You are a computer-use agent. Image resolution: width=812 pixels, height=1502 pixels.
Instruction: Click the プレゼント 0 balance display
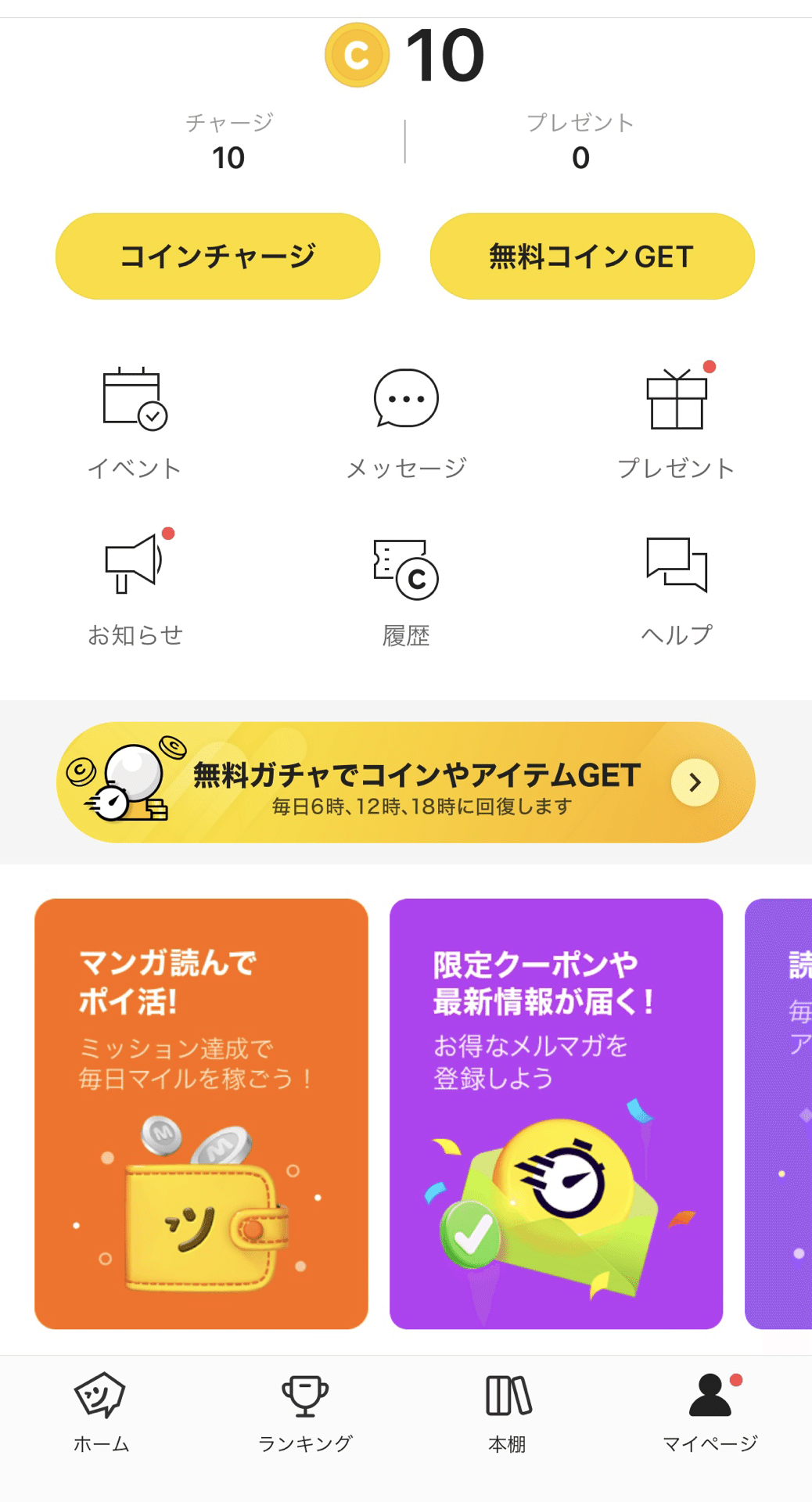coord(580,141)
